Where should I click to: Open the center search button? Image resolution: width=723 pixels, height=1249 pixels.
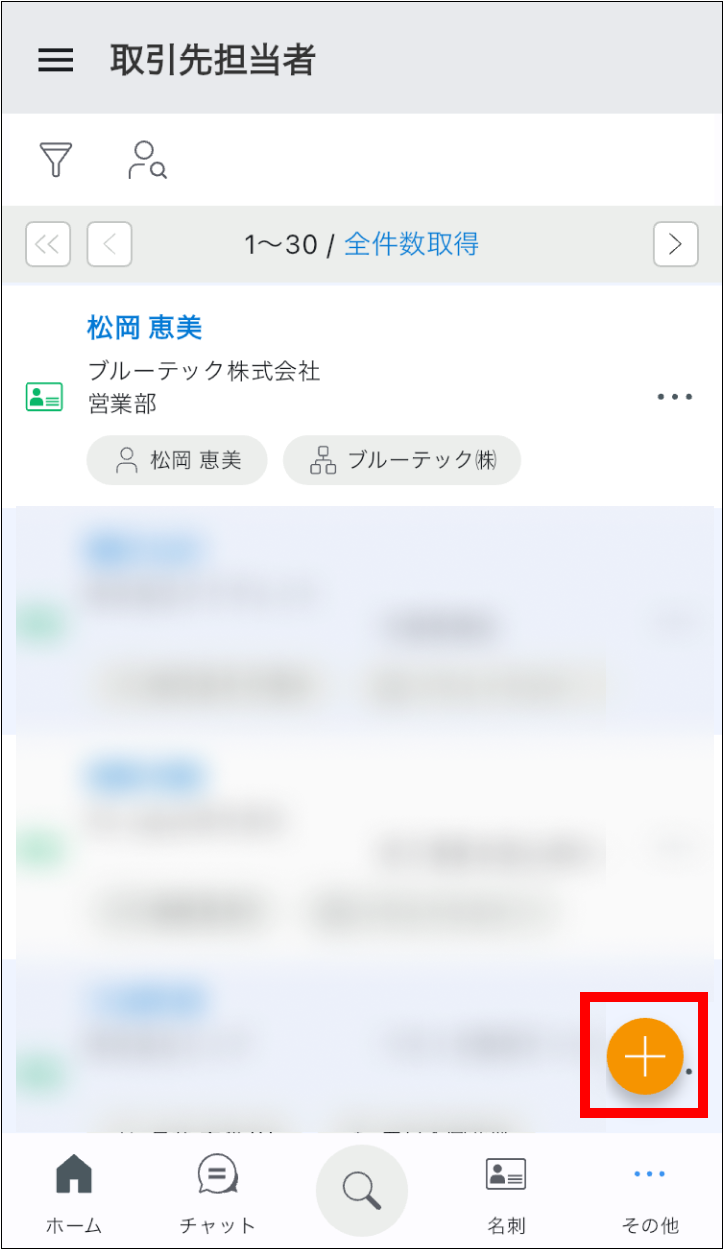click(361, 1190)
